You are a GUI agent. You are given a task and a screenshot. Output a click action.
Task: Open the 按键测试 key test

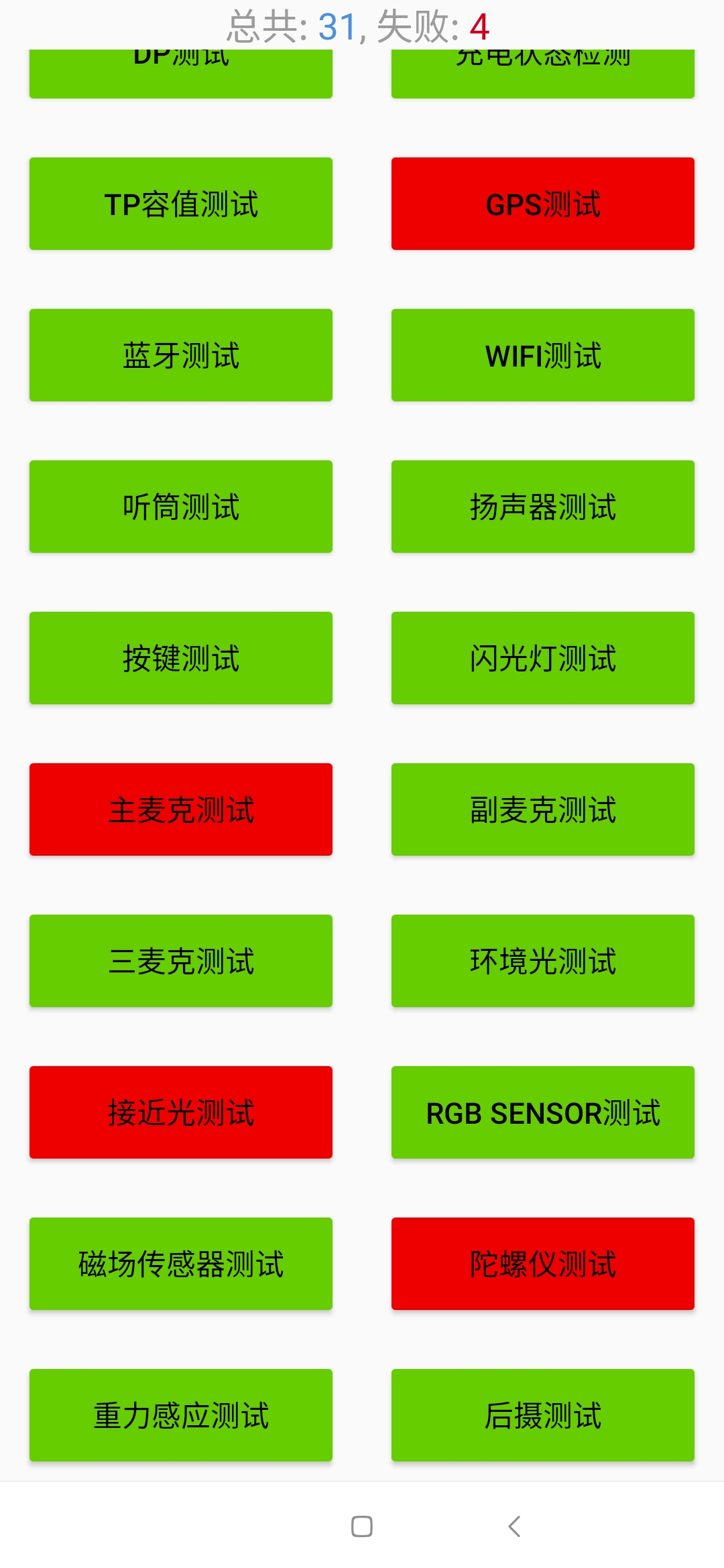click(181, 658)
